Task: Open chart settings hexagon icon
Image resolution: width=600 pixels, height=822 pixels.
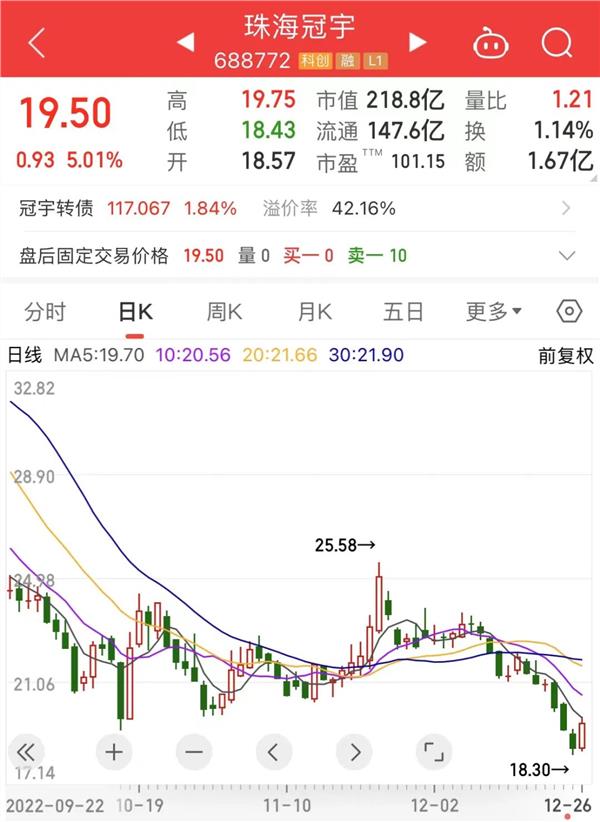Action: coord(569,312)
